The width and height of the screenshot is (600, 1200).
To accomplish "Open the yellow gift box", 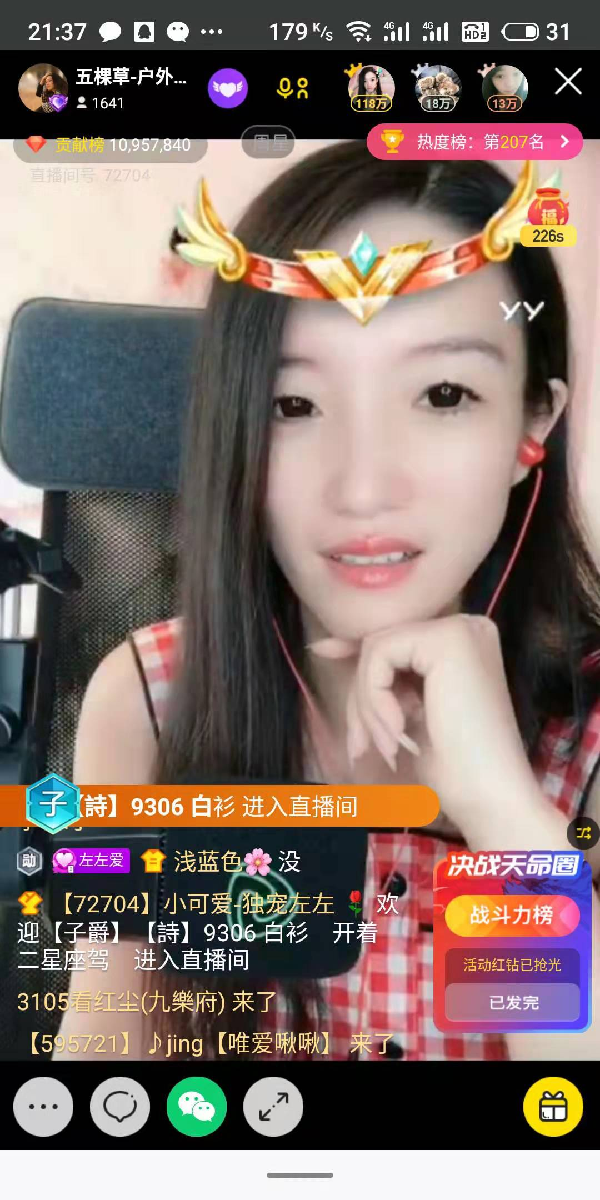I will pyautogui.click(x=553, y=1107).
